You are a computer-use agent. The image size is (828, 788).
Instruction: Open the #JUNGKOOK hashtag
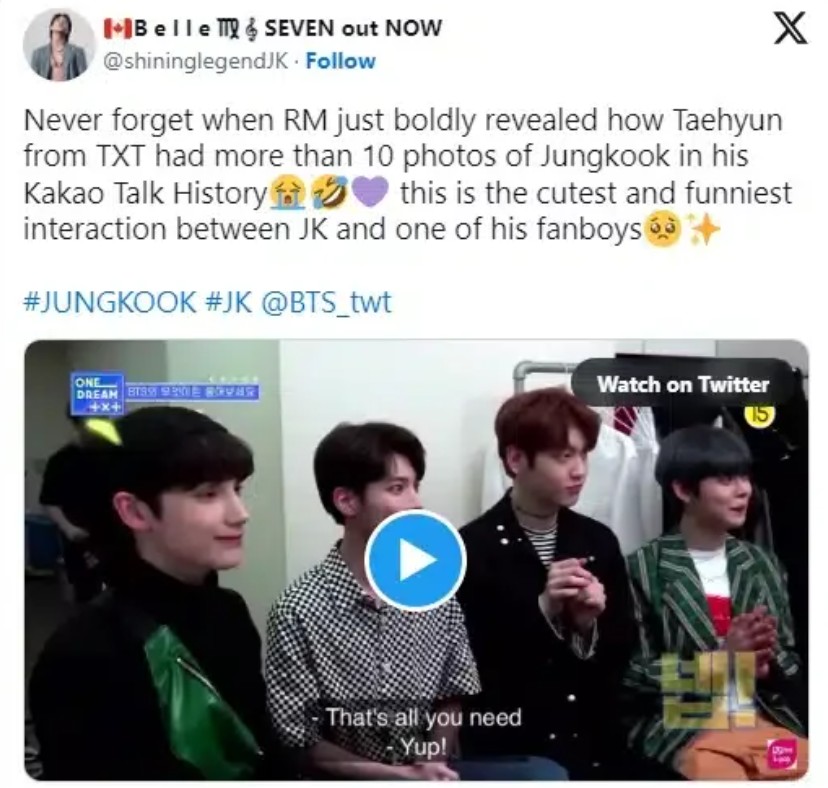point(109,302)
